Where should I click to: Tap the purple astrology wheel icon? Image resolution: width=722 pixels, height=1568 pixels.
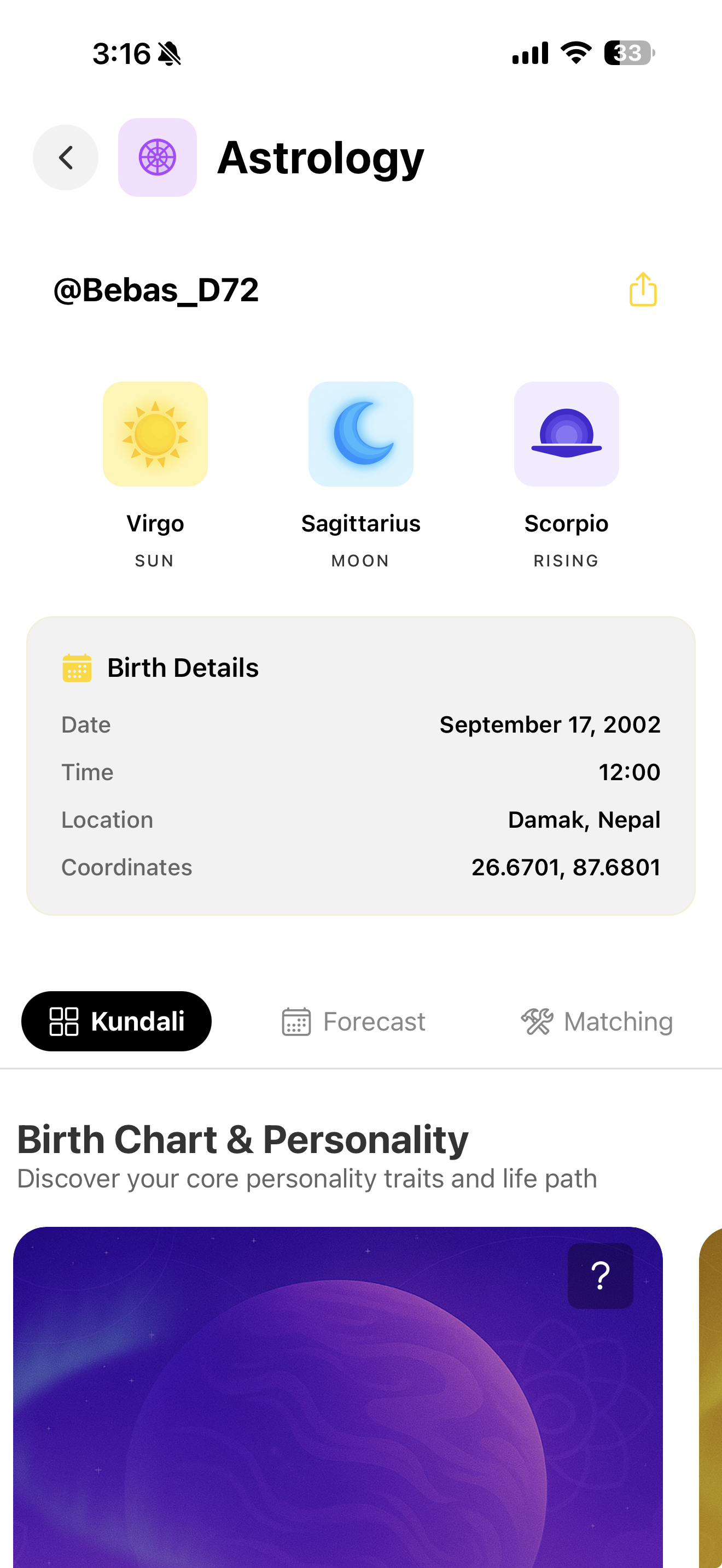157,157
